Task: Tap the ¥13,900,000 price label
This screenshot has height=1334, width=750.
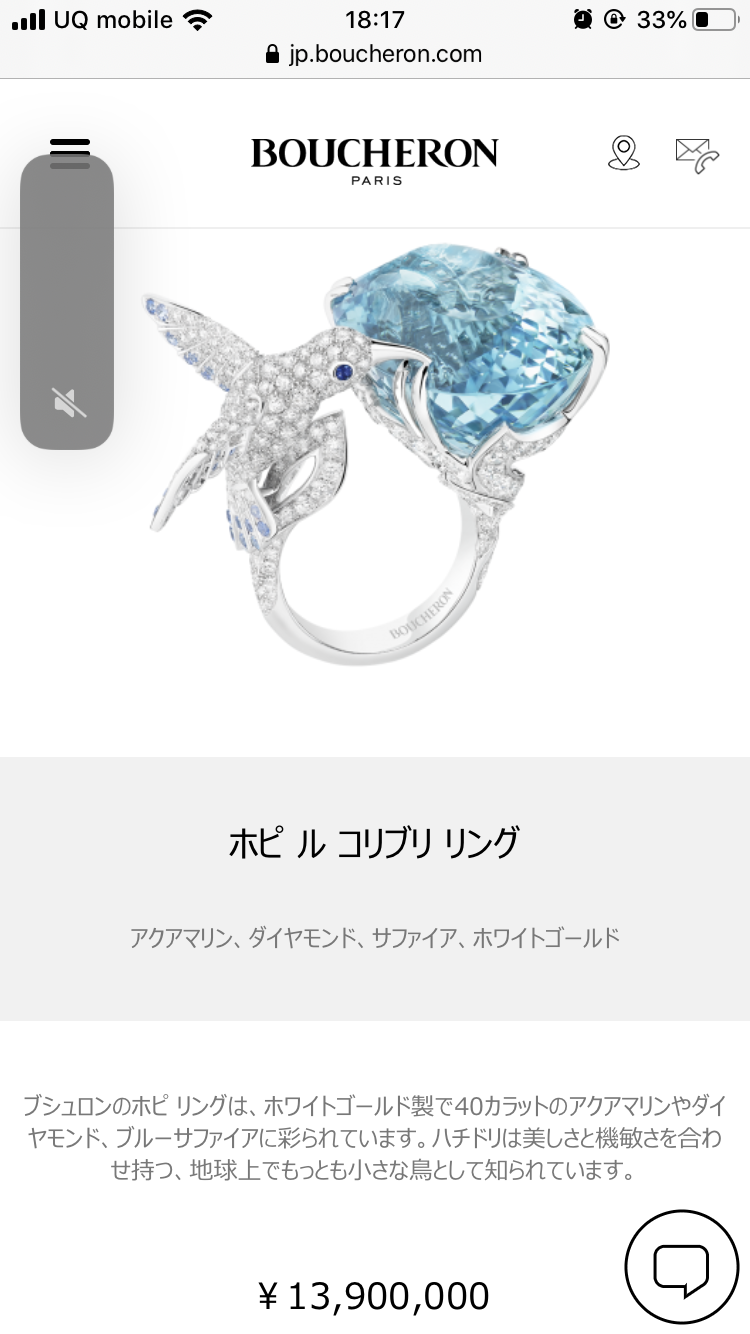Action: (375, 1294)
